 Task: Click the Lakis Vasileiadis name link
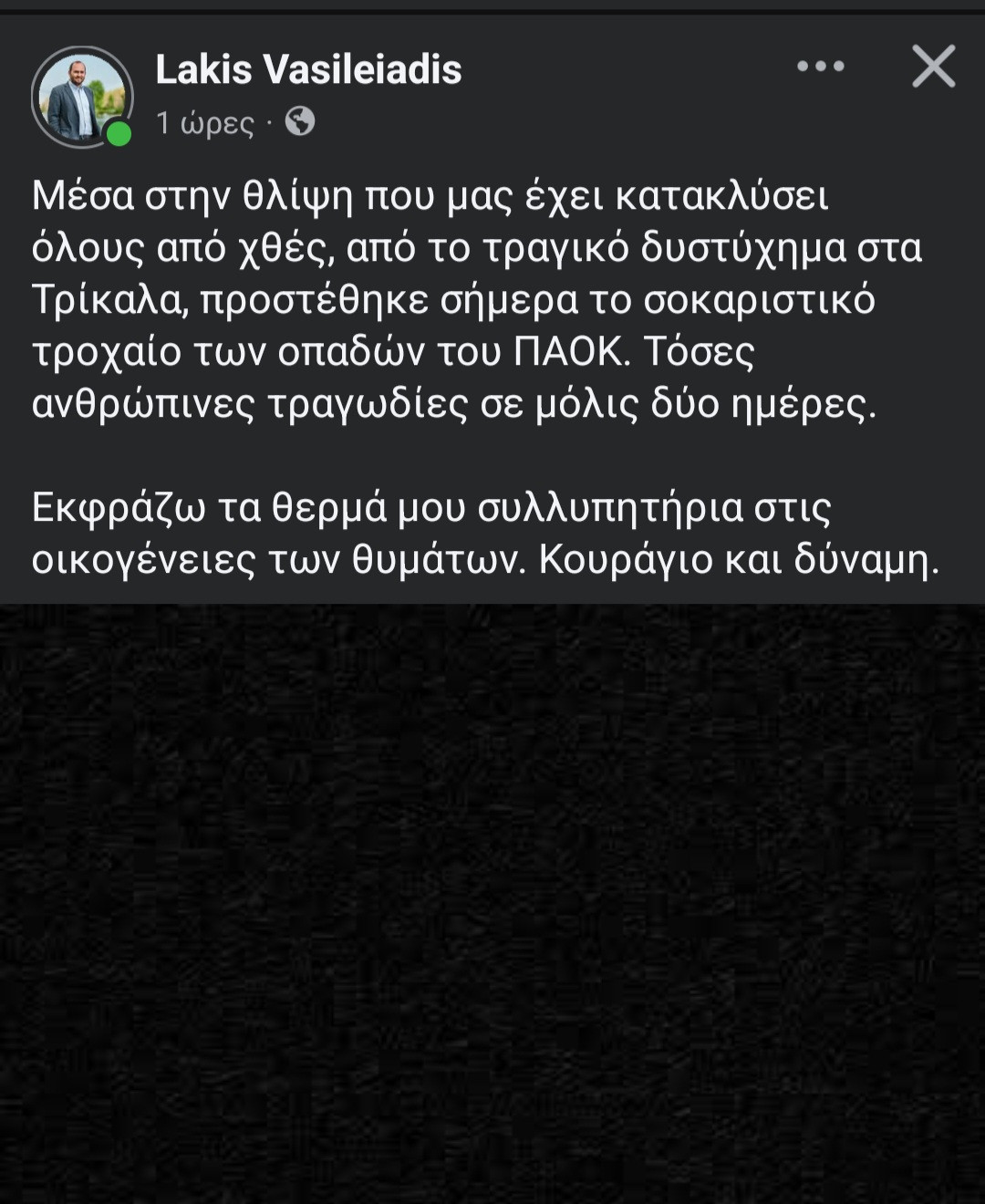tap(310, 67)
